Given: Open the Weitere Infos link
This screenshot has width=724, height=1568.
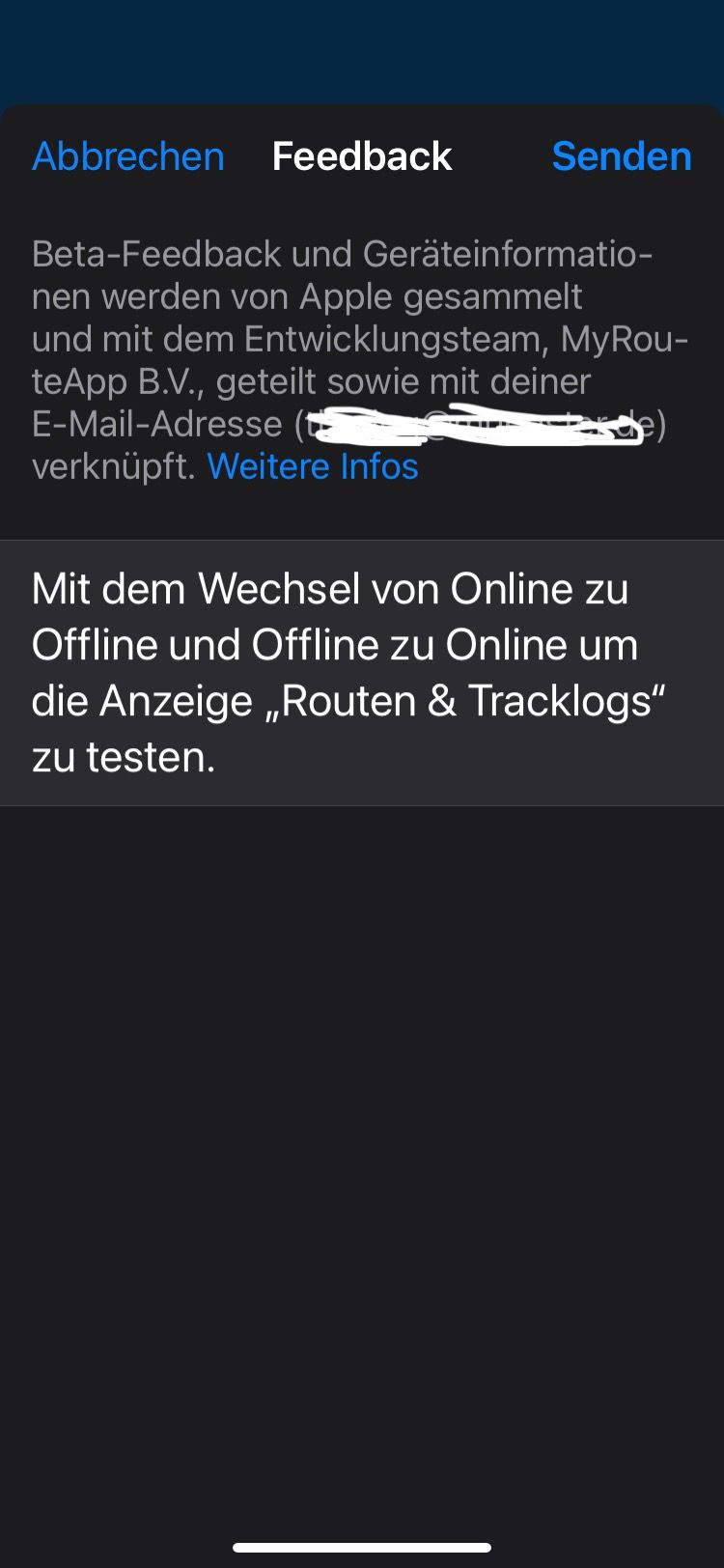Looking at the screenshot, I should pyautogui.click(x=313, y=466).
